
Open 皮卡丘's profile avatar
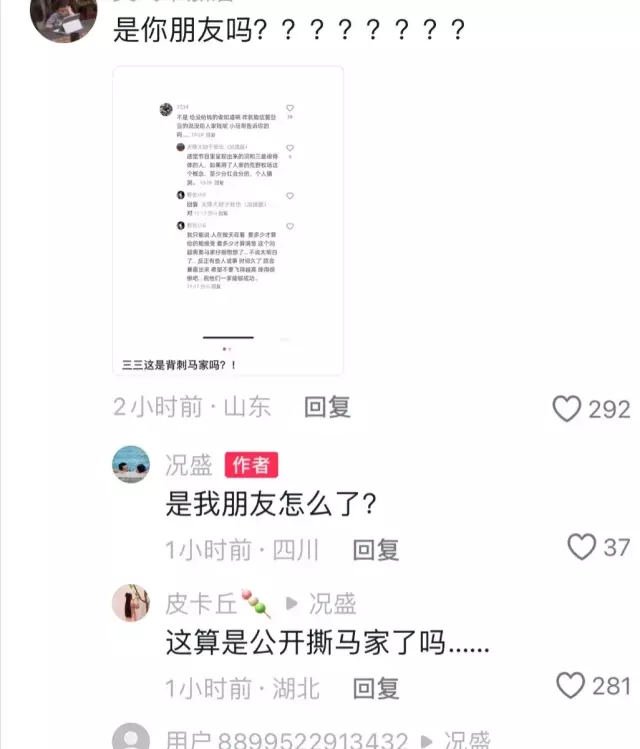131,603
